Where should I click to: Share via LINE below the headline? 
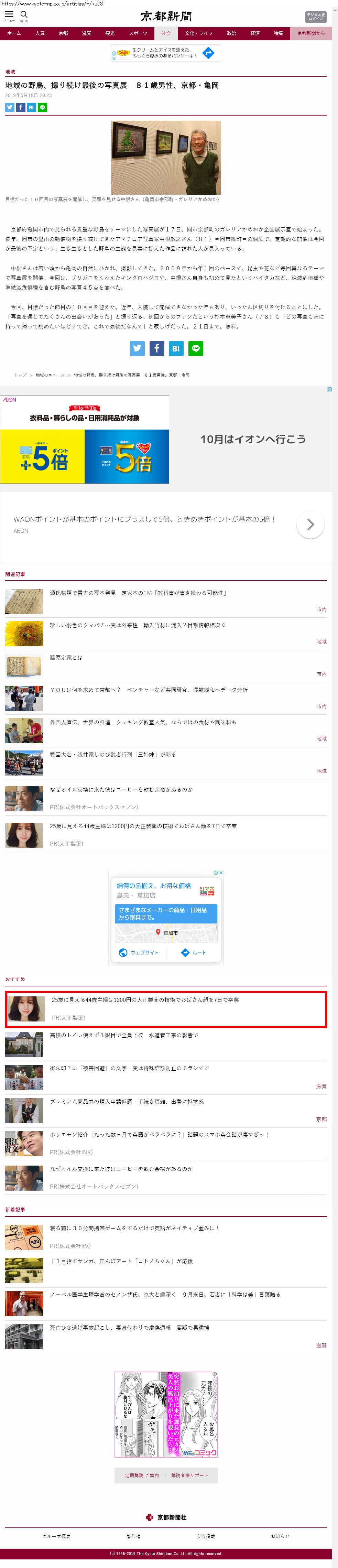tap(43, 107)
